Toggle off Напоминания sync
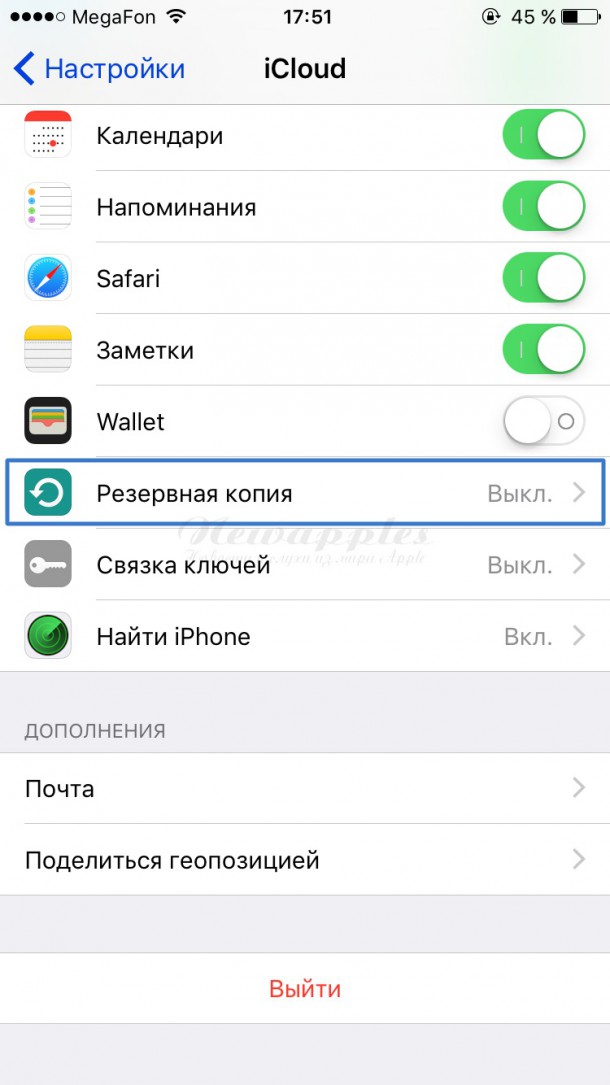This screenshot has height=1085, width=610. click(x=543, y=208)
